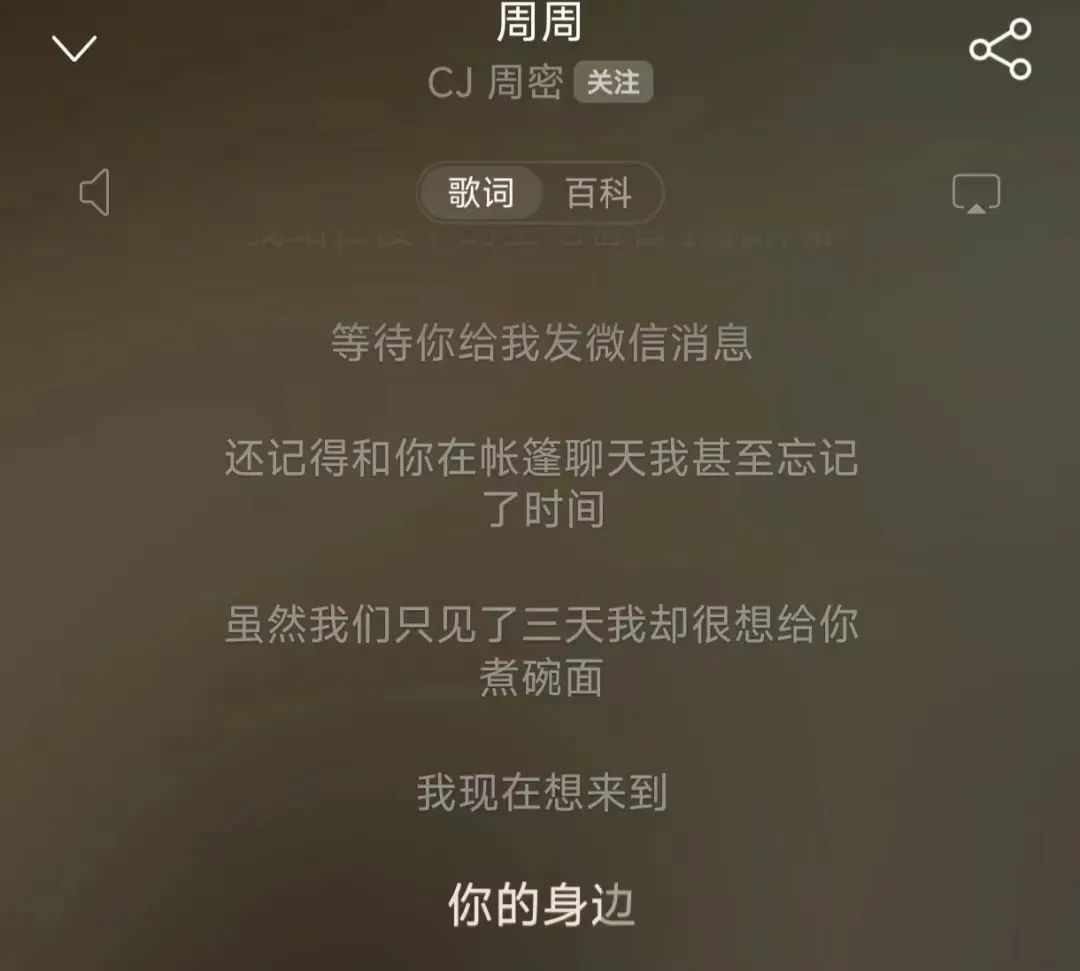Collapse the player with the down arrow
This screenshot has width=1080, height=971.
point(75,47)
